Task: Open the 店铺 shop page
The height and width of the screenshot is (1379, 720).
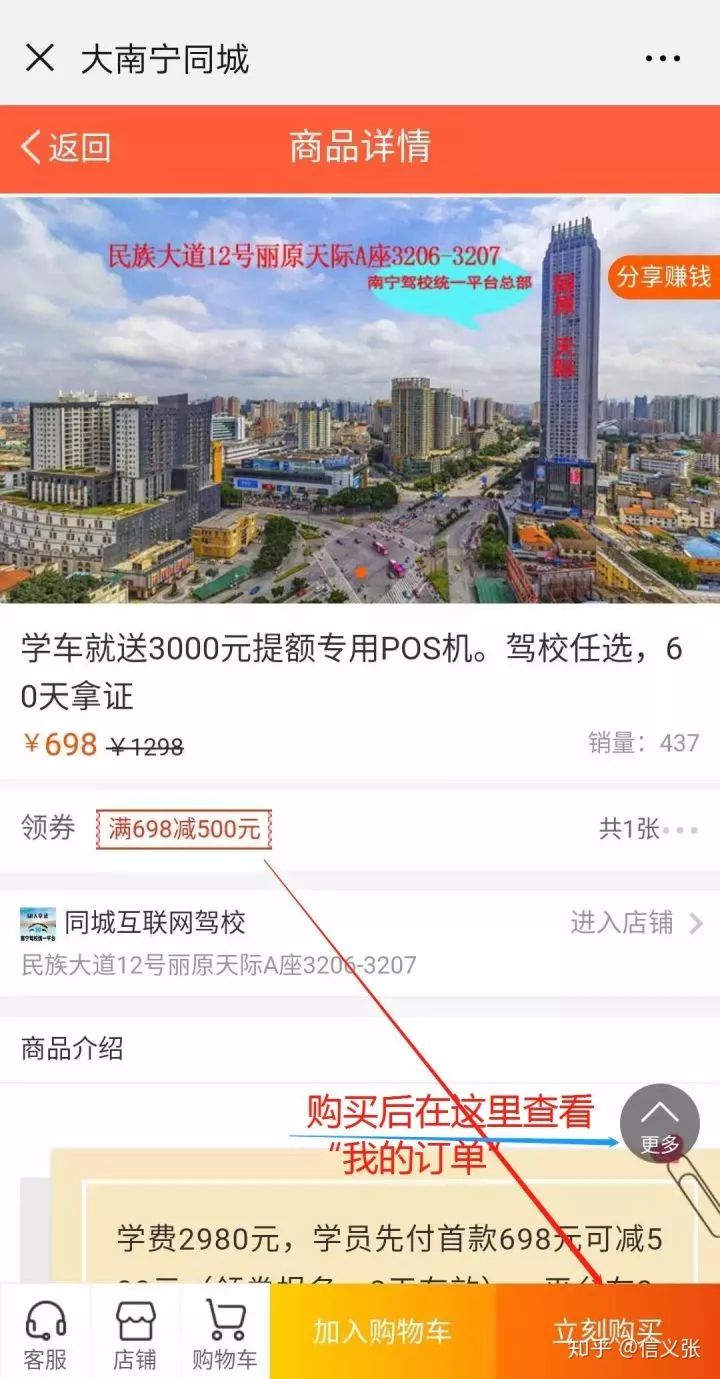Action: coord(135,1333)
